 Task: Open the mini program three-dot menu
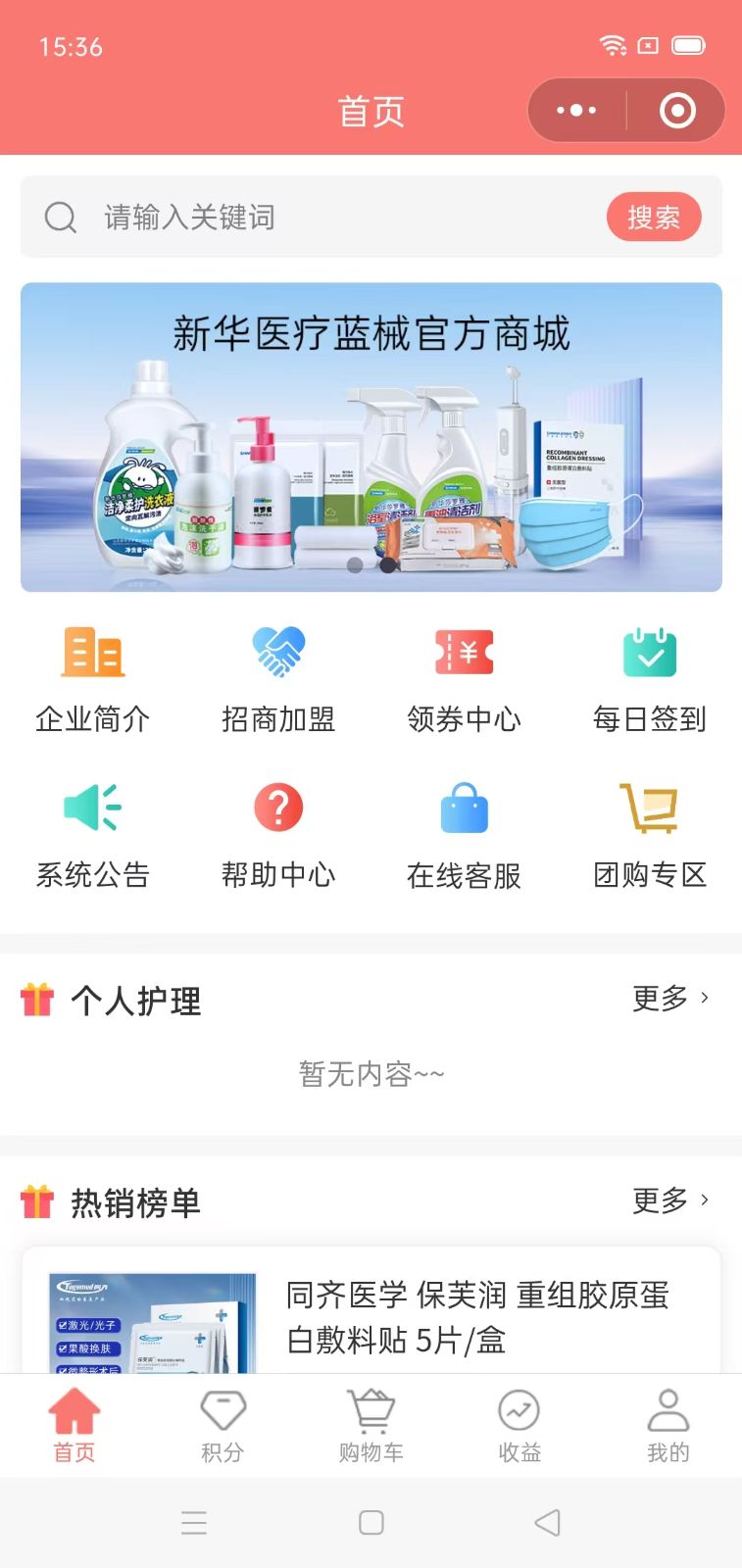[576, 111]
